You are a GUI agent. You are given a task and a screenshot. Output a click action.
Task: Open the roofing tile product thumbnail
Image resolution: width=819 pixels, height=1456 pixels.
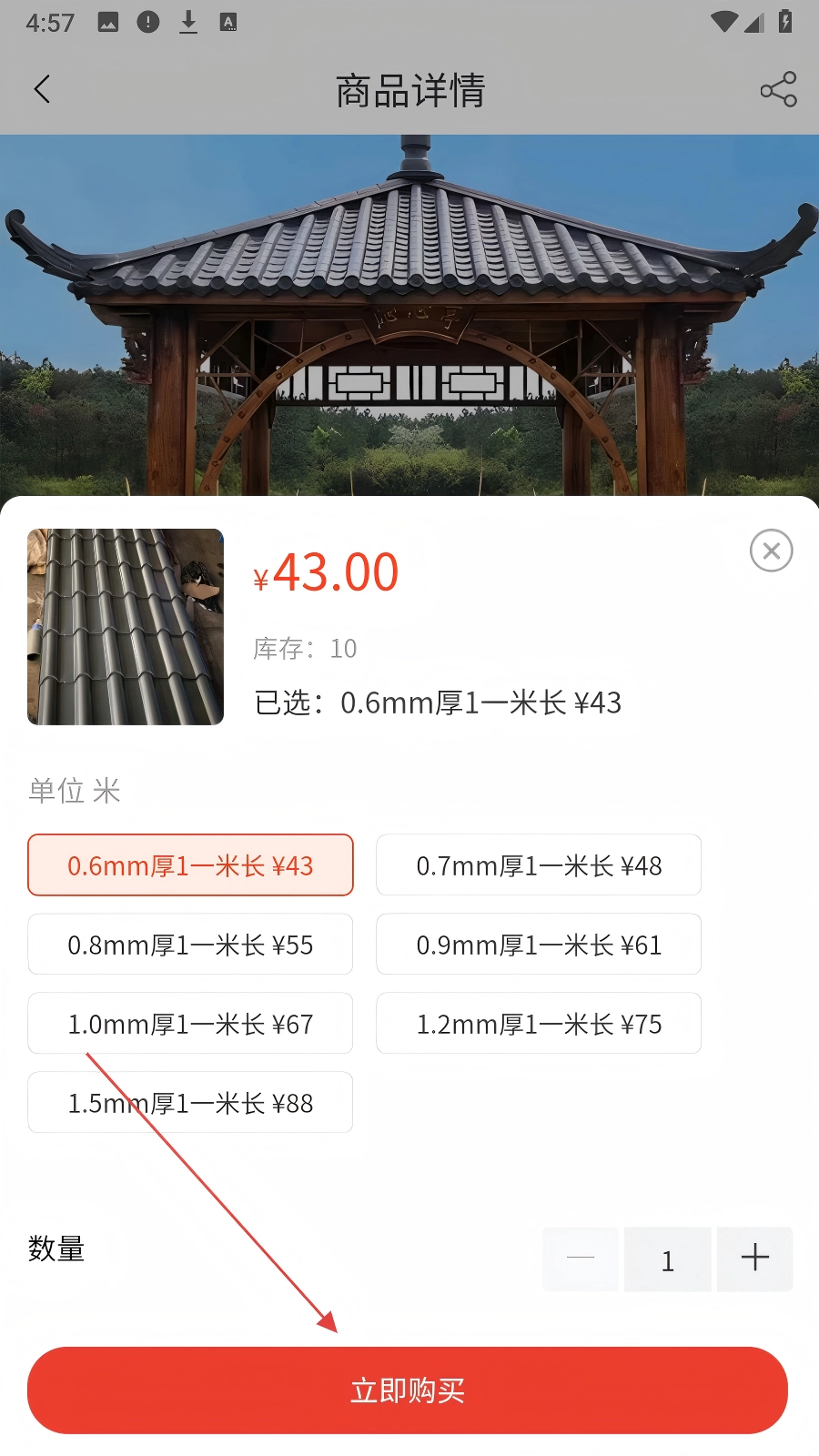126,627
